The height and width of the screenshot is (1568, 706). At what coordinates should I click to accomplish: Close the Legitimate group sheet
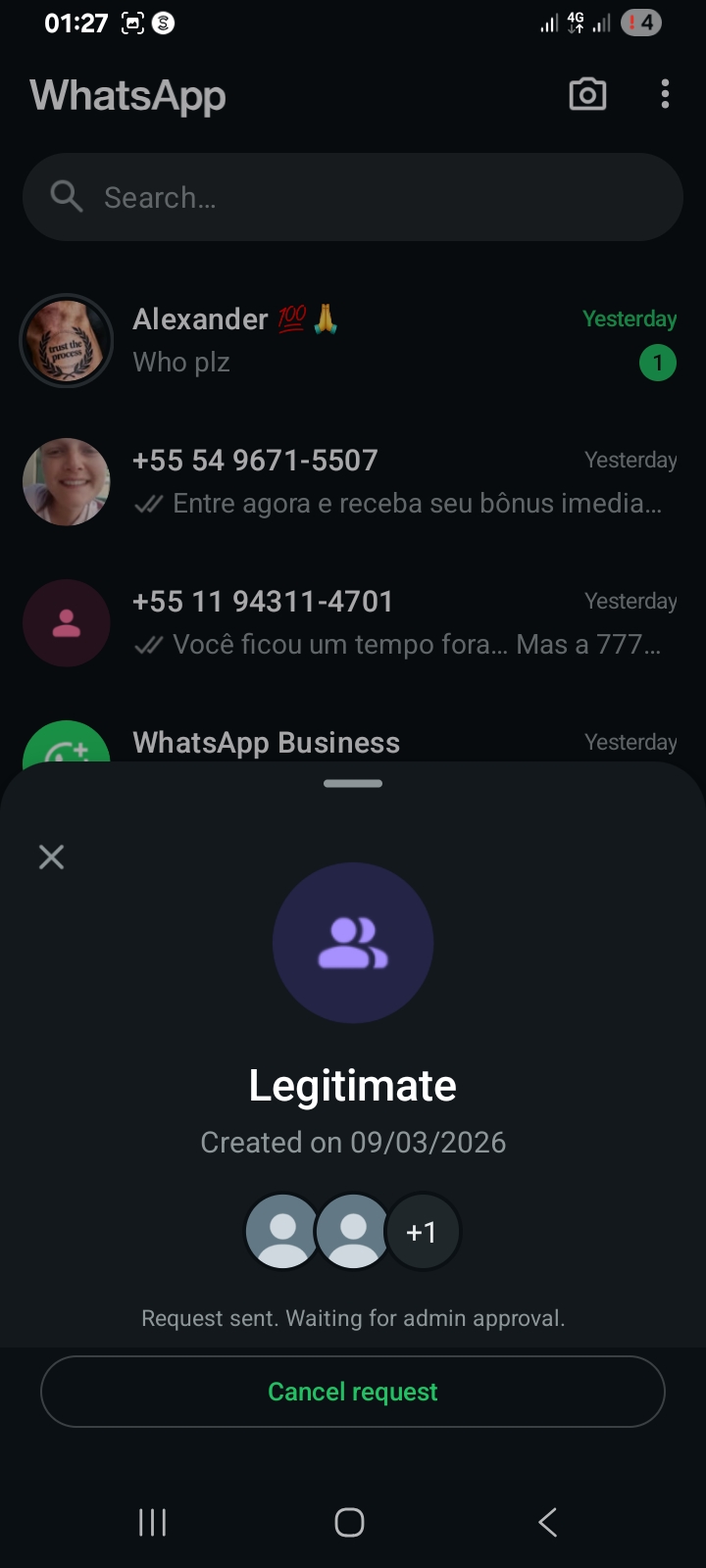click(51, 857)
